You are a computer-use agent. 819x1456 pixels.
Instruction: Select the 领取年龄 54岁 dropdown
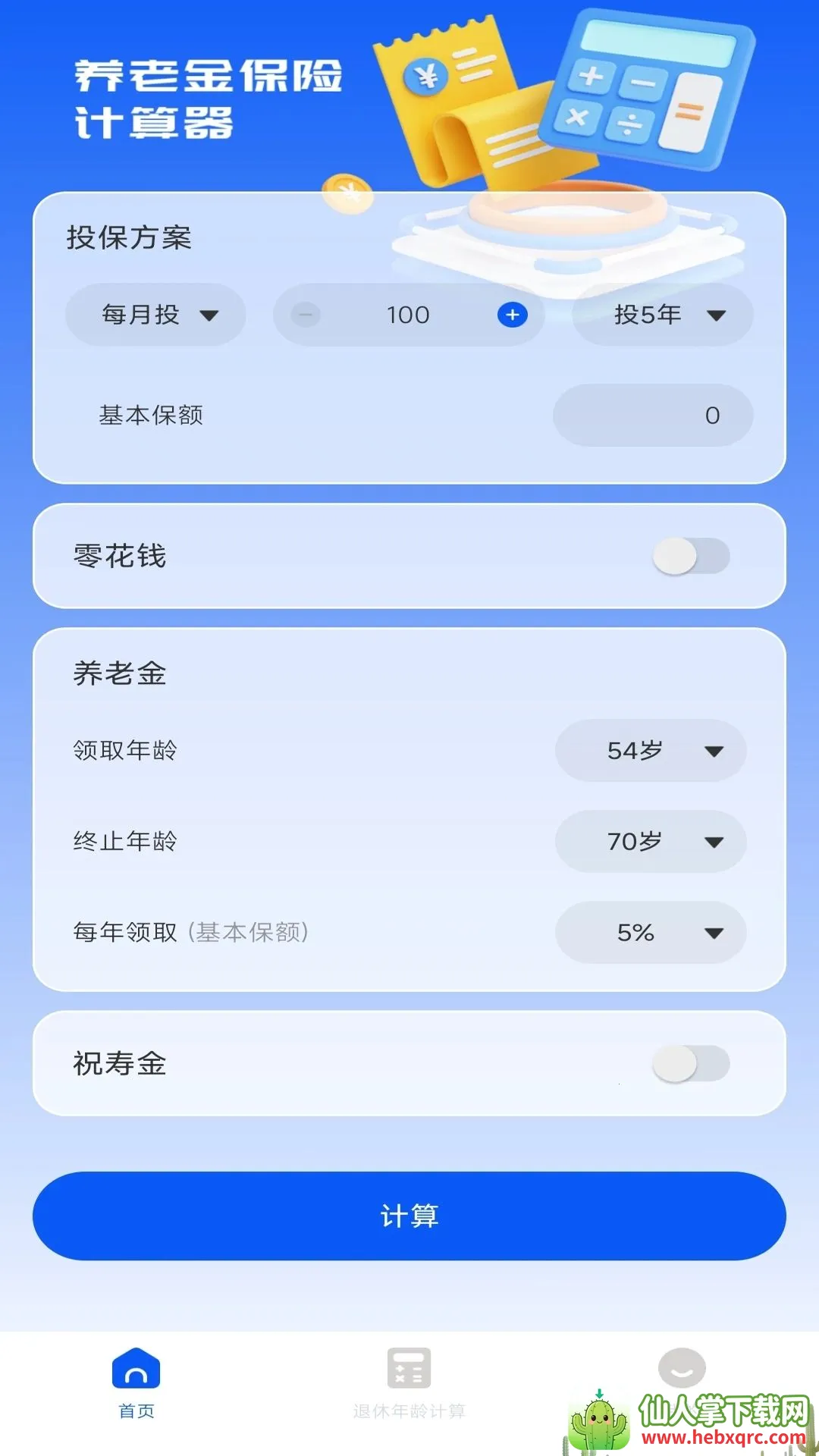click(651, 751)
